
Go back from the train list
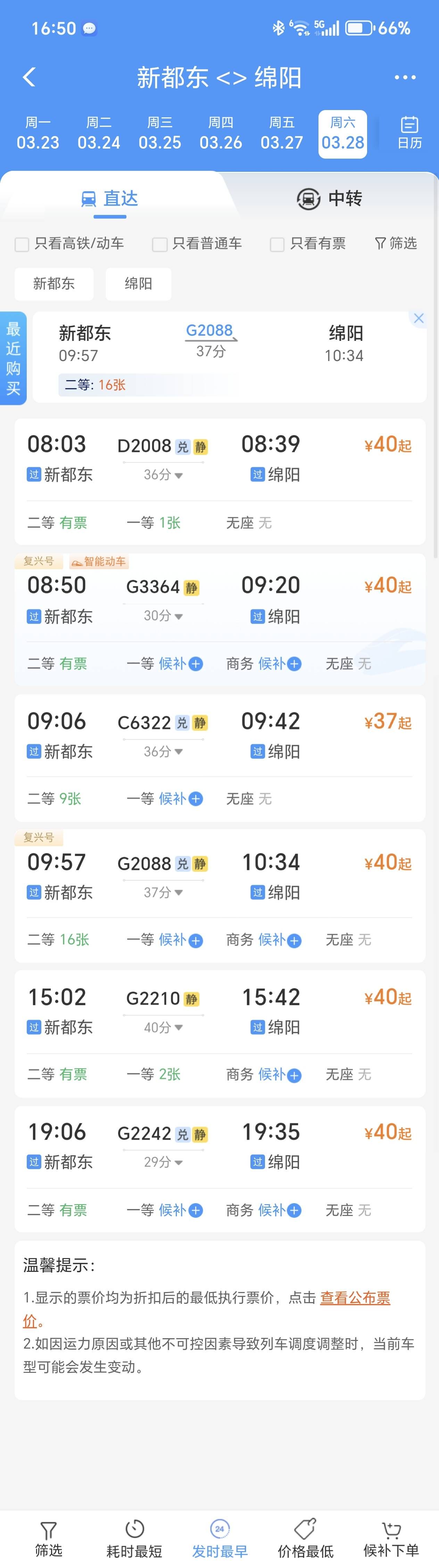point(28,77)
